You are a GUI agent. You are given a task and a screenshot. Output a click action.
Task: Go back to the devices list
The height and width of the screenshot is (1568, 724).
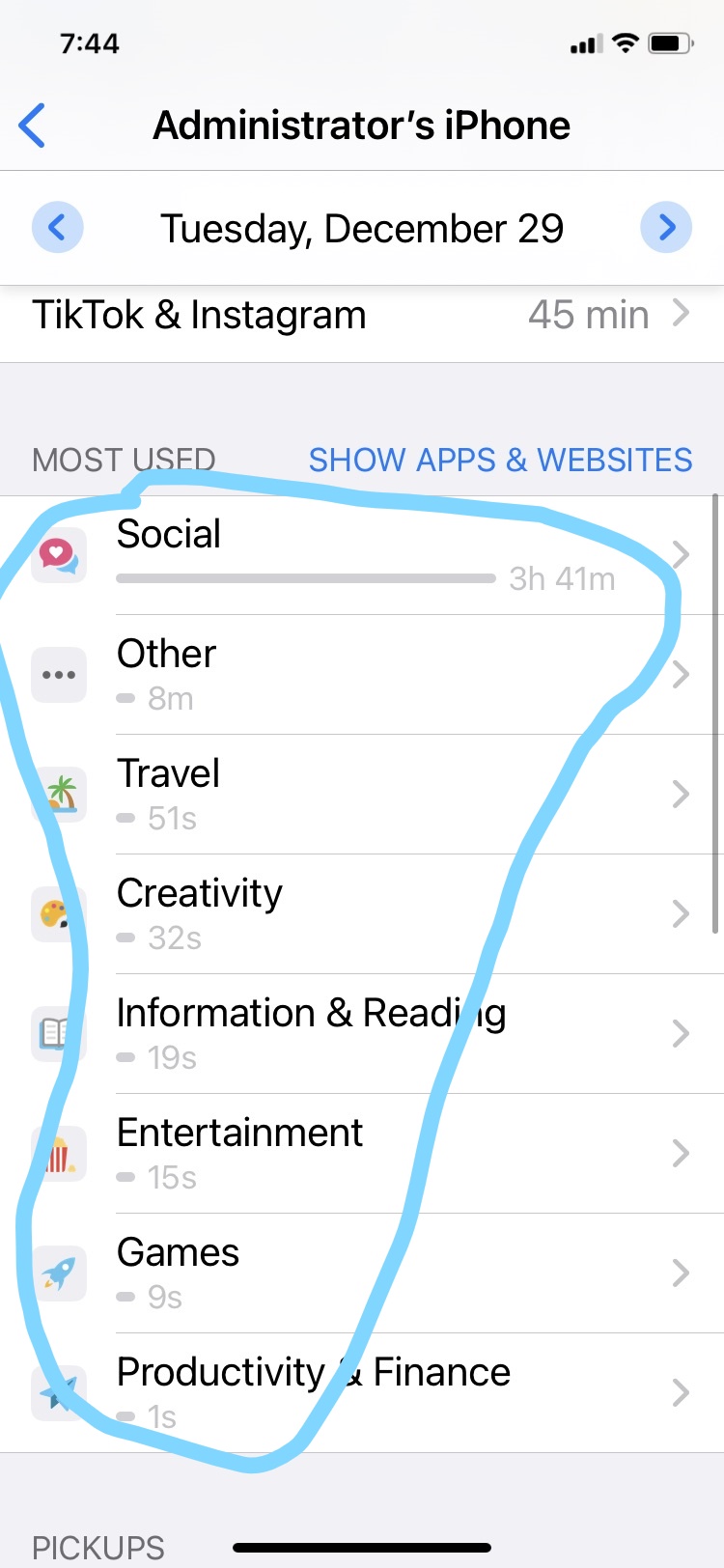[x=32, y=125]
